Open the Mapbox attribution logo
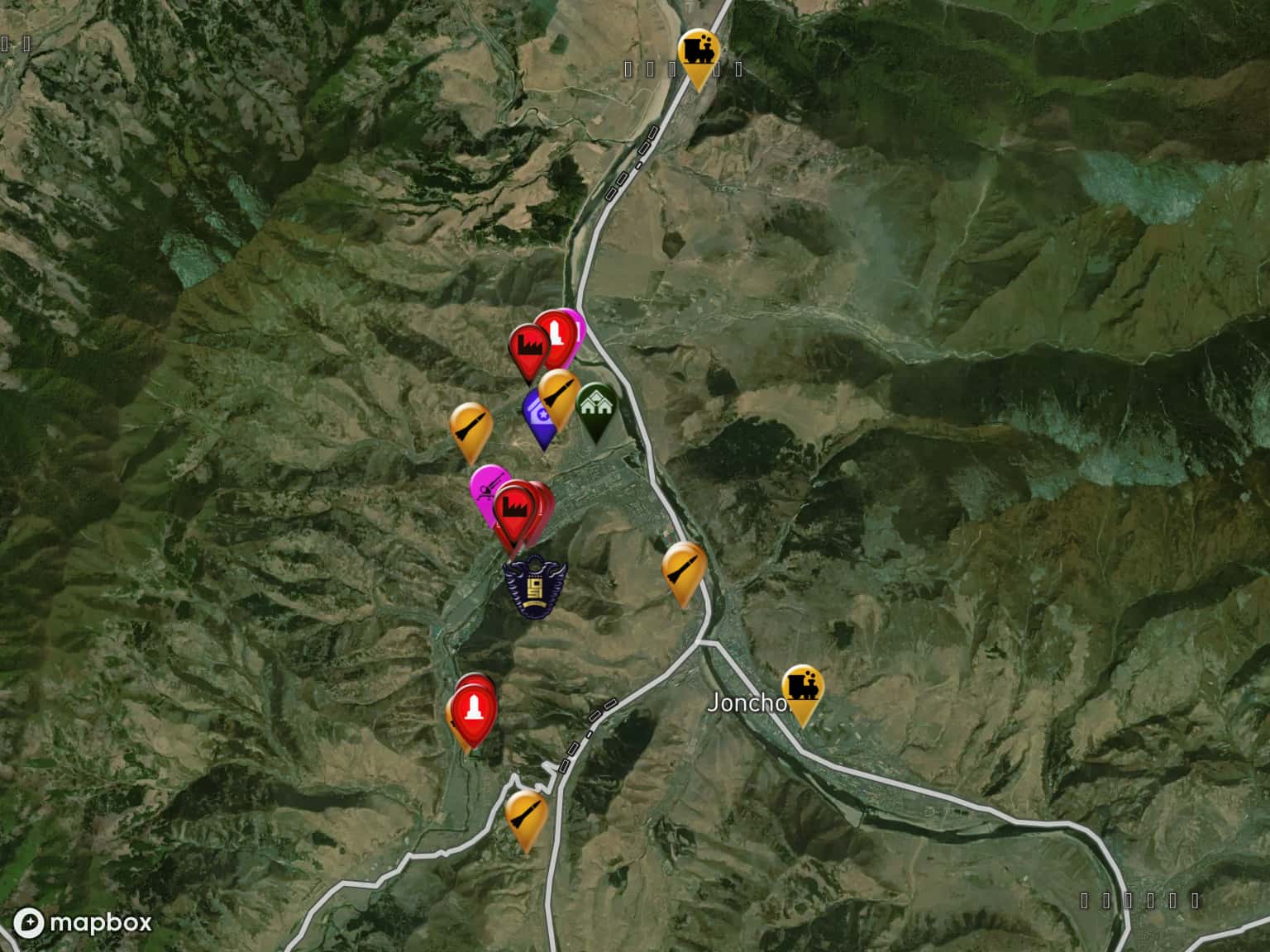 coord(83,922)
